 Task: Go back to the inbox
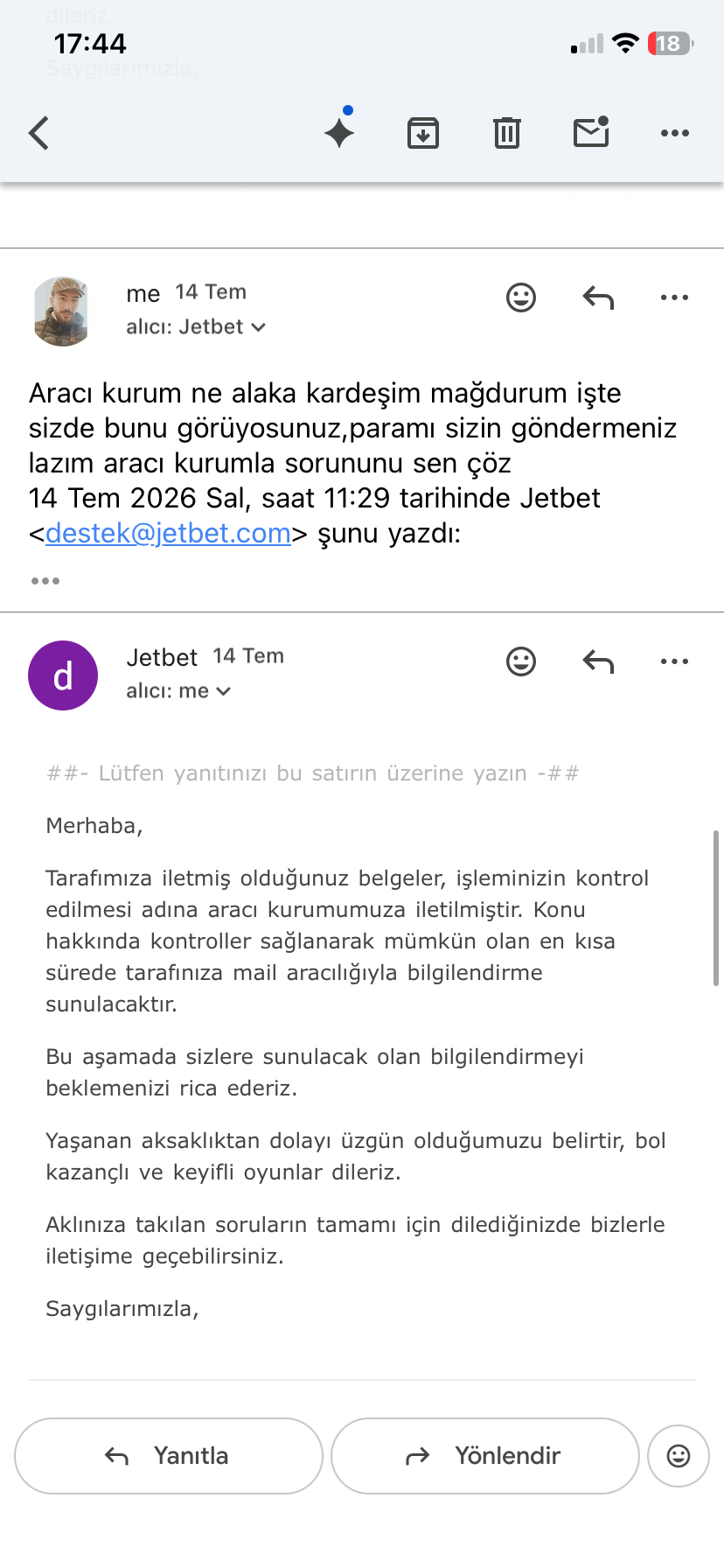(38, 133)
